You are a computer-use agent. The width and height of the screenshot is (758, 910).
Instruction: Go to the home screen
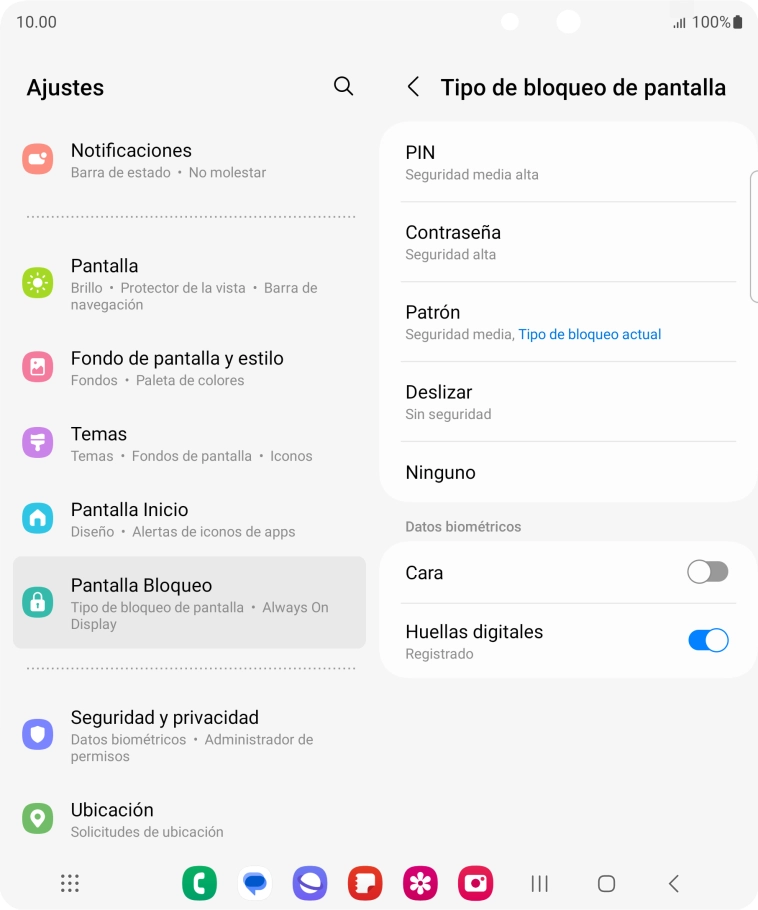point(606,883)
